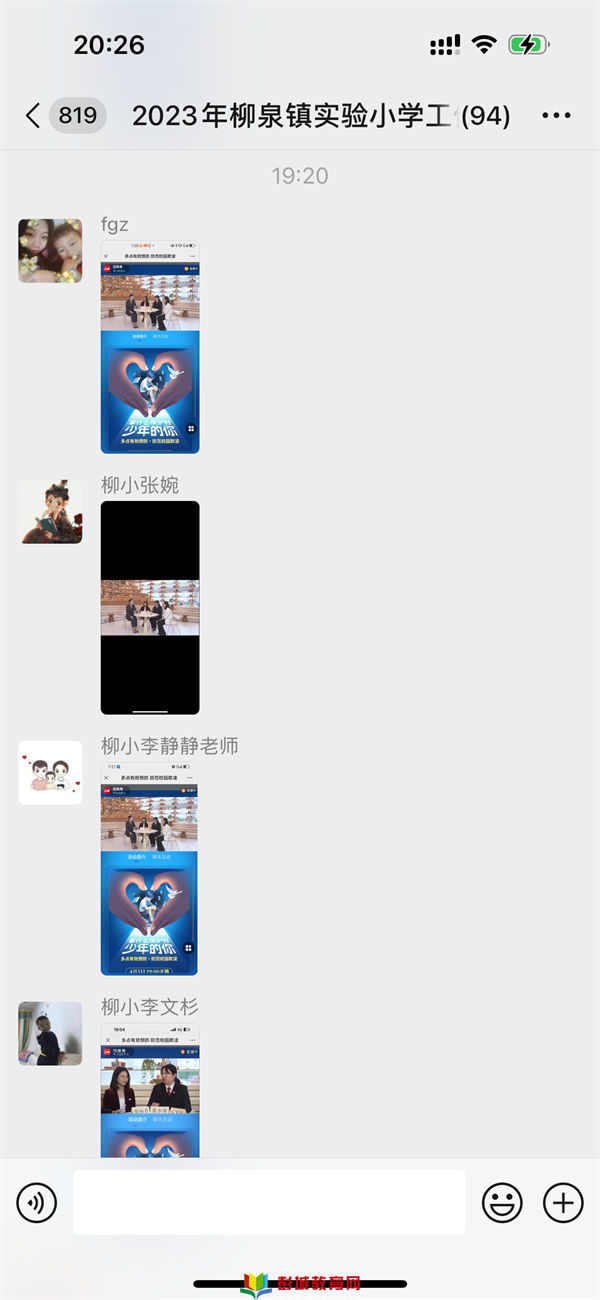Screen dimensions: 600x1300
Task: Open the group chat overflow menu
Action: pos(556,116)
